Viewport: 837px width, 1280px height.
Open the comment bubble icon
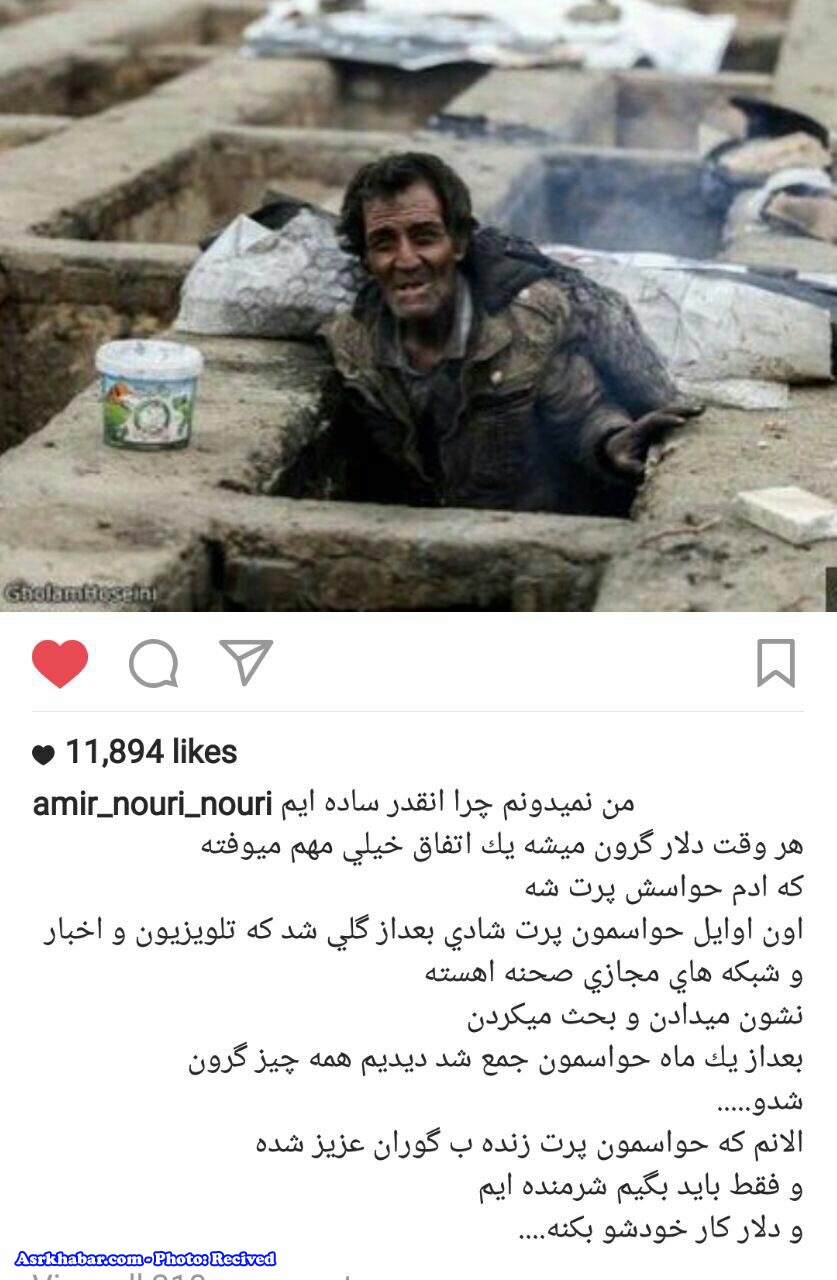click(x=153, y=664)
